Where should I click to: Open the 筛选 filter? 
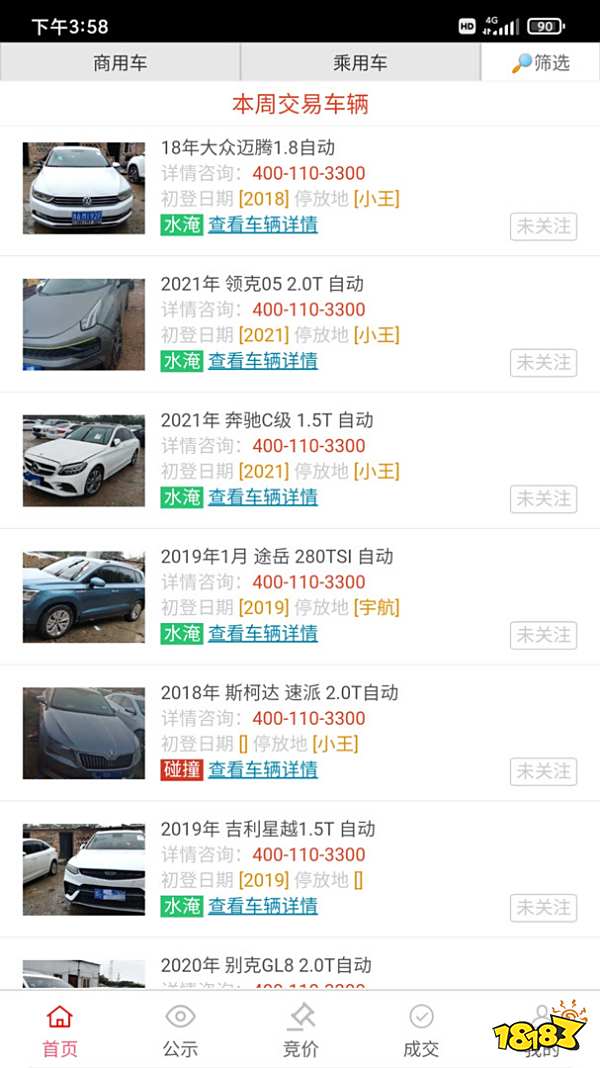[540, 63]
